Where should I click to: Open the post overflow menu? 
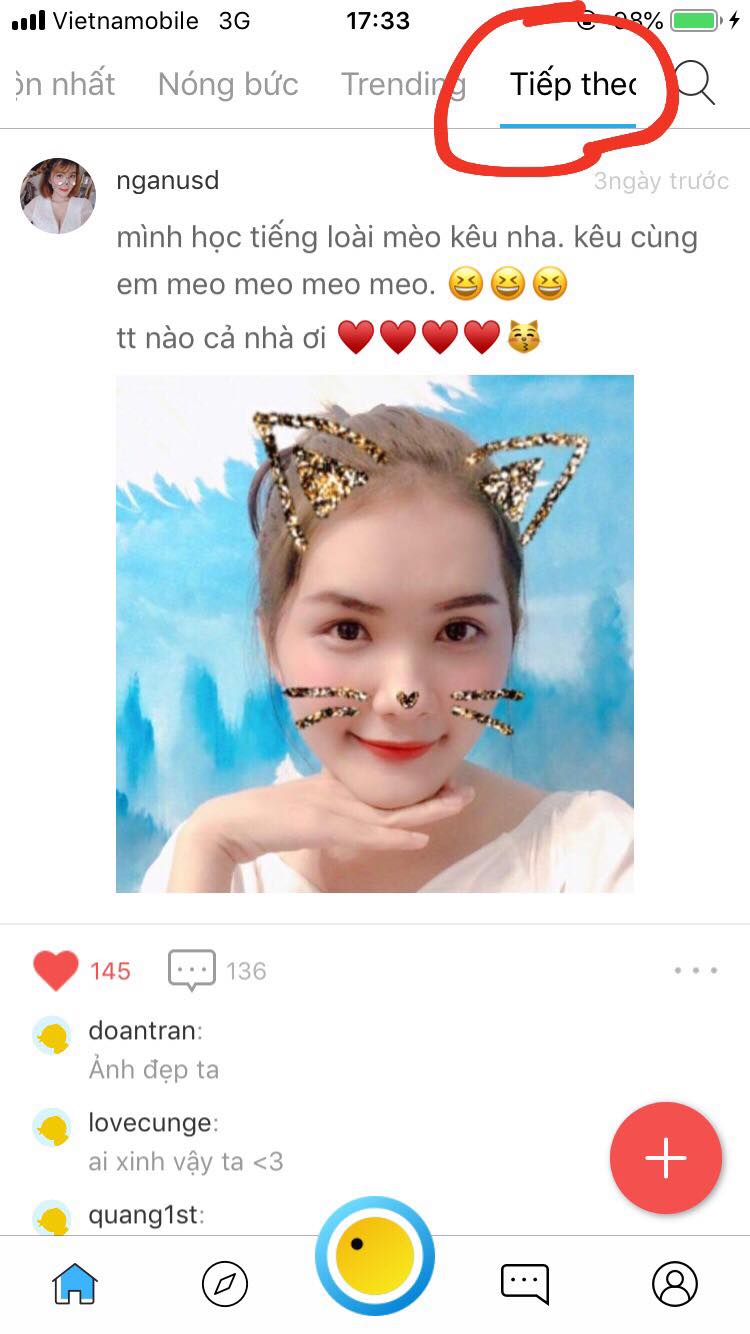pyautogui.click(x=696, y=970)
